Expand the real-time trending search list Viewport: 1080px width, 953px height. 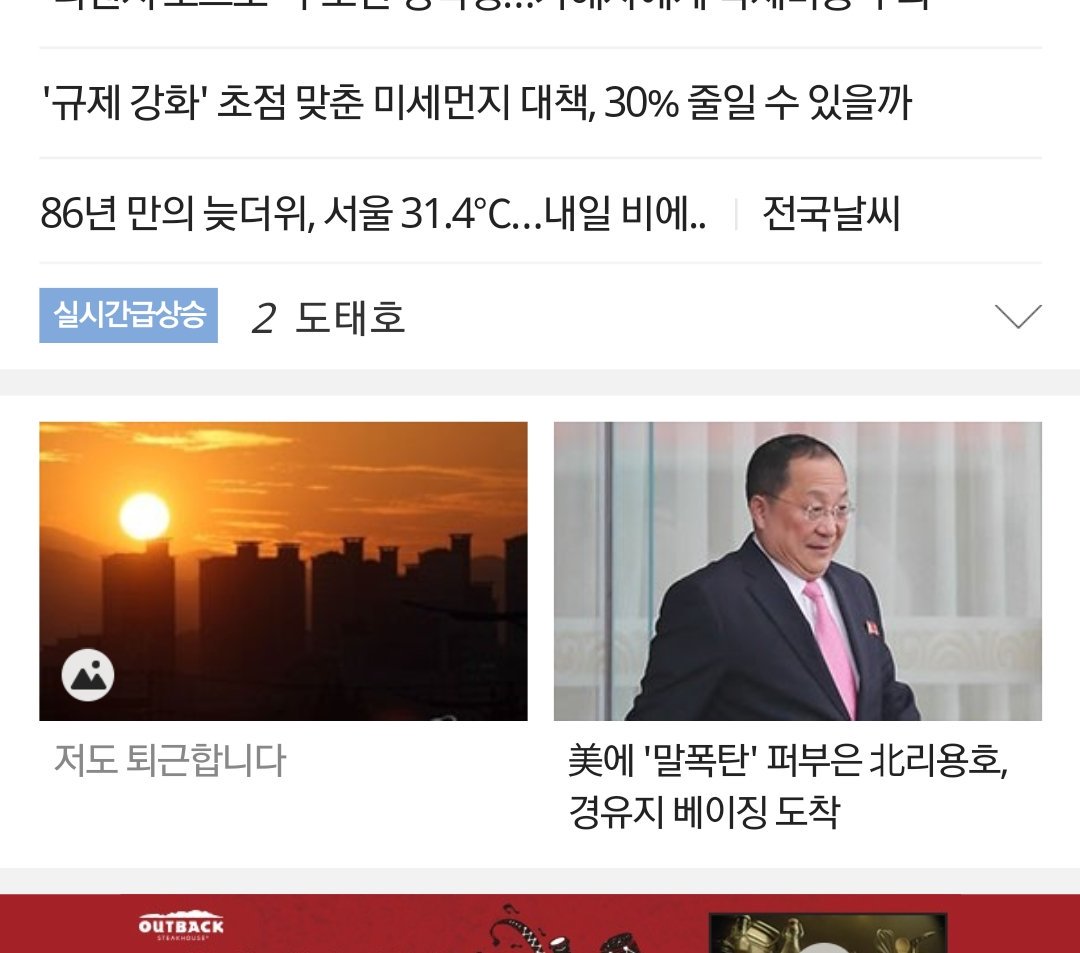click(1018, 317)
